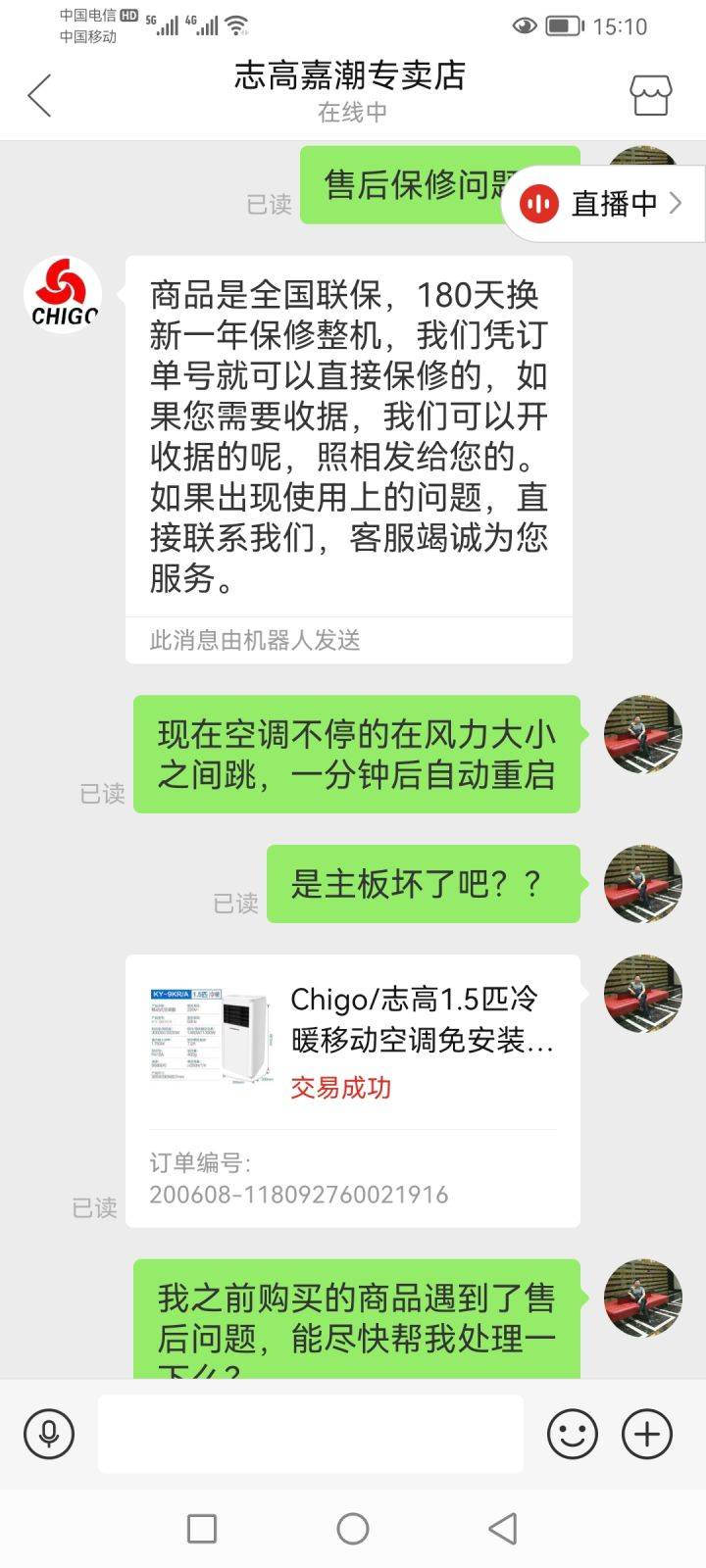Go back from the 志高嘉潮专卖店 chat

coord(39,96)
